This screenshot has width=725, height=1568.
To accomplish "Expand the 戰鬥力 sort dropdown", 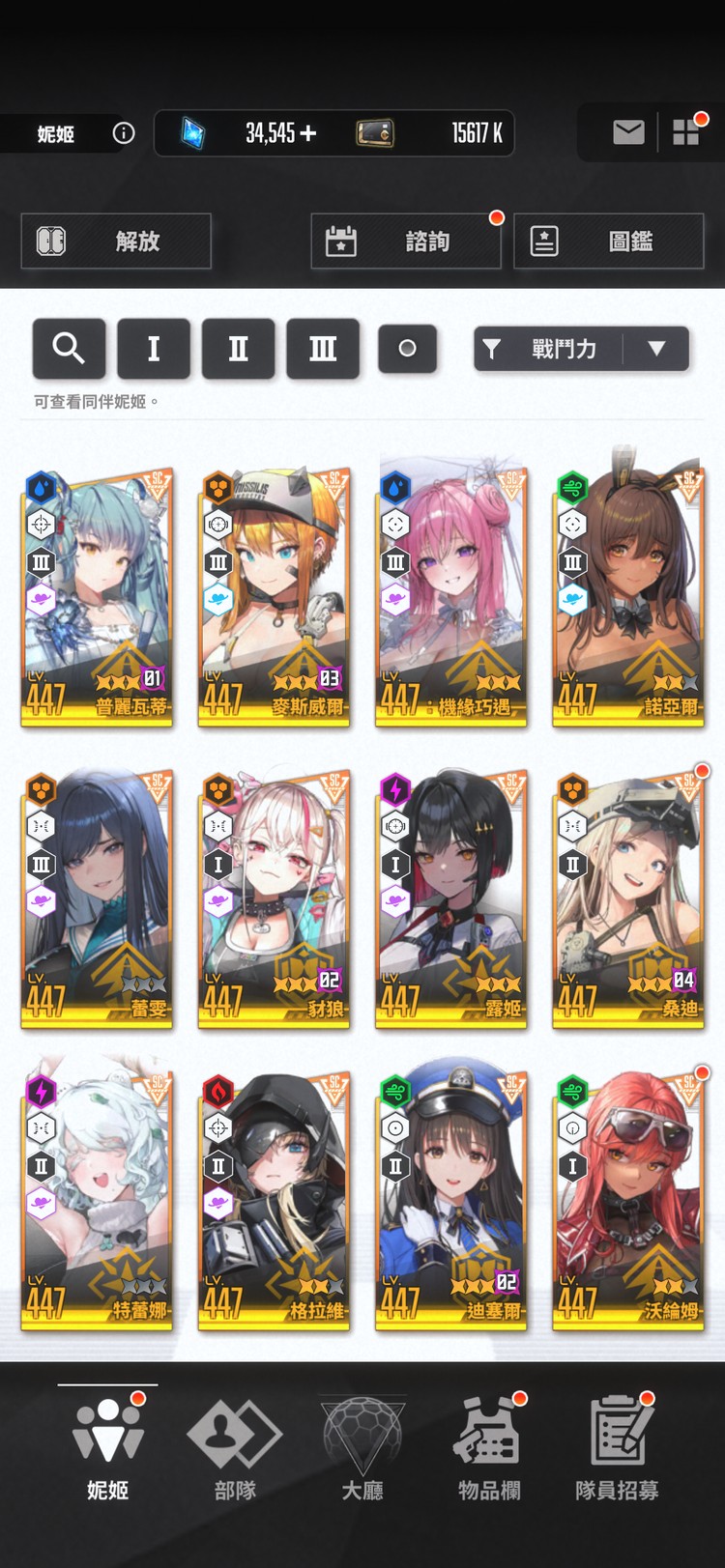I will 656,349.
